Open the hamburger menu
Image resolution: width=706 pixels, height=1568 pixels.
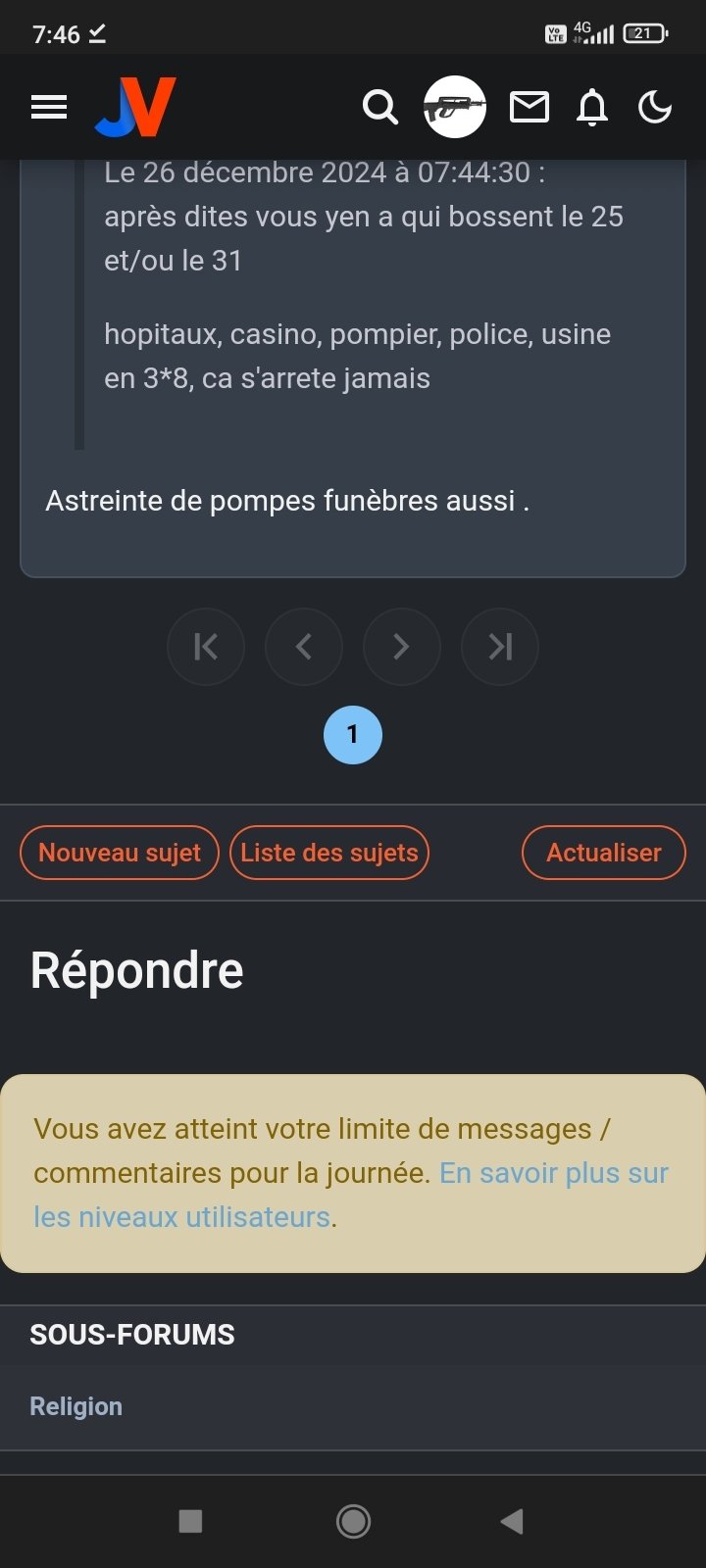[49, 107]
